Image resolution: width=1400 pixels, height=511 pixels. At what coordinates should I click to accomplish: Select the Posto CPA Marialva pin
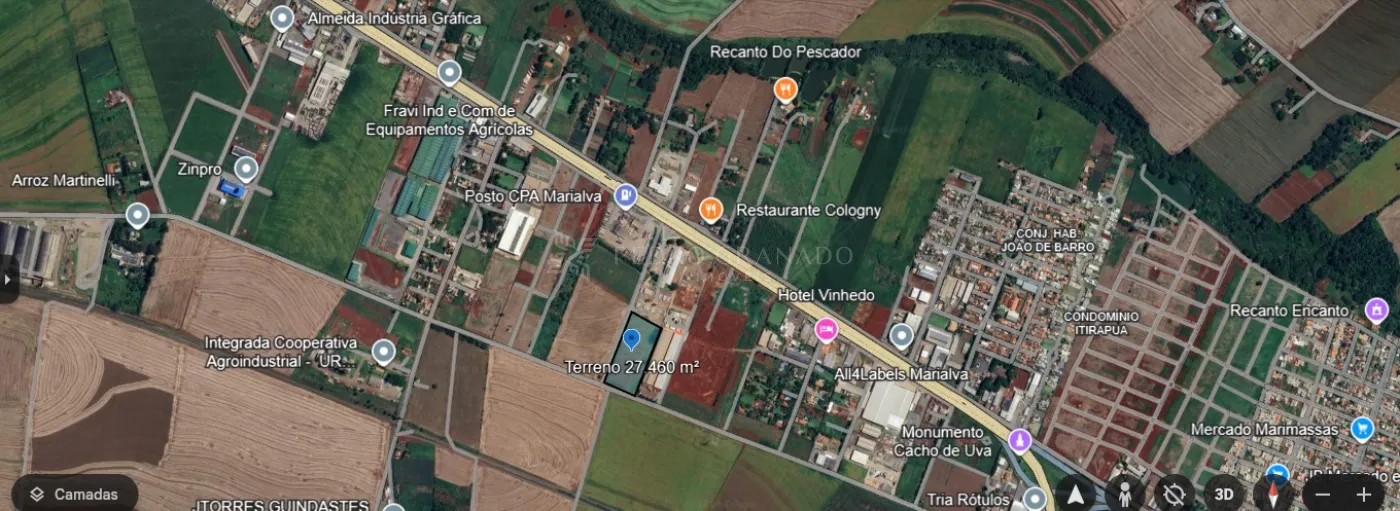pos(626,195)
